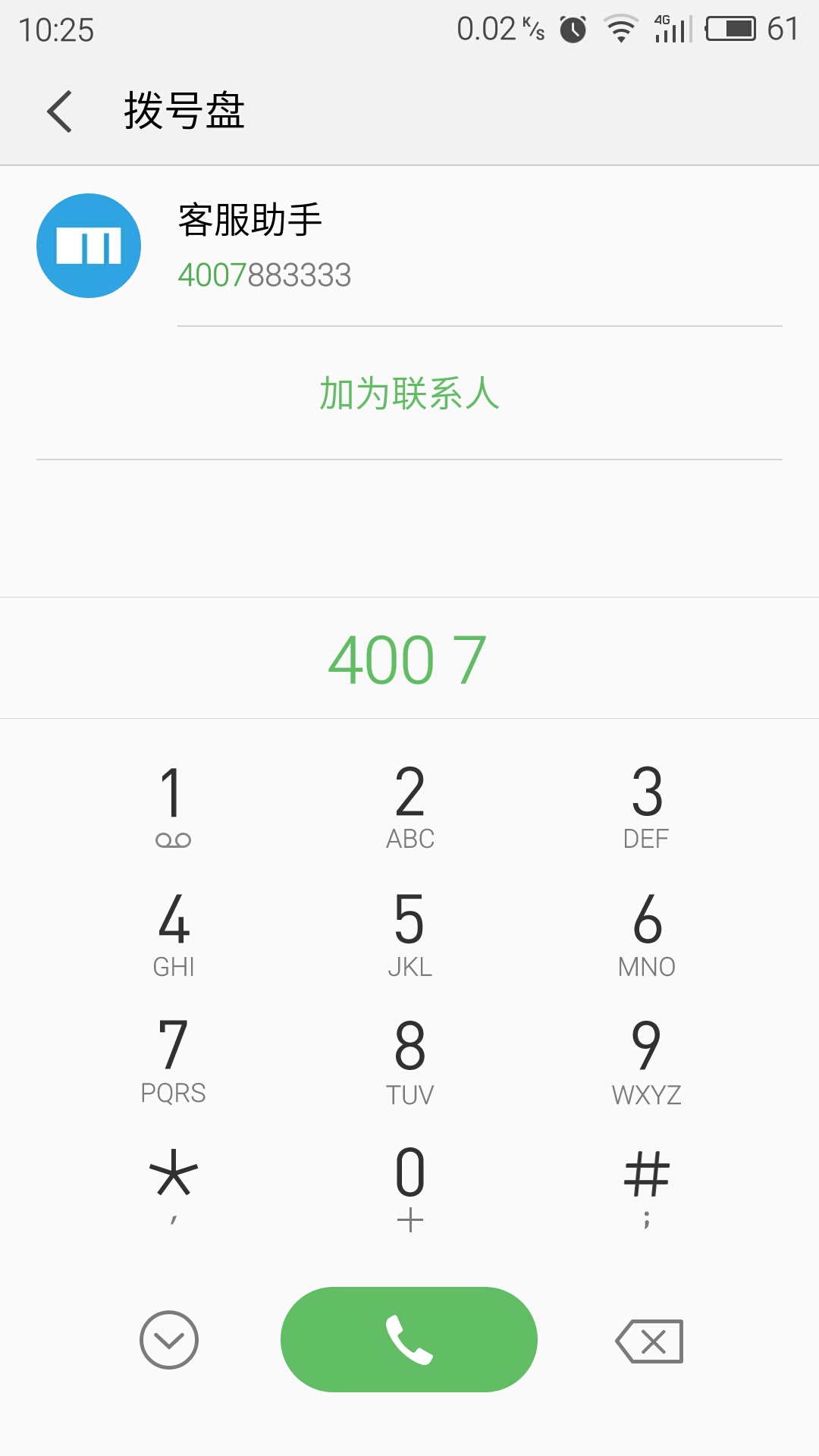Collapse the dial pad with the down arrow
The height and width of the screenshot is (1456, 819).
click(x=169, y=1340)
